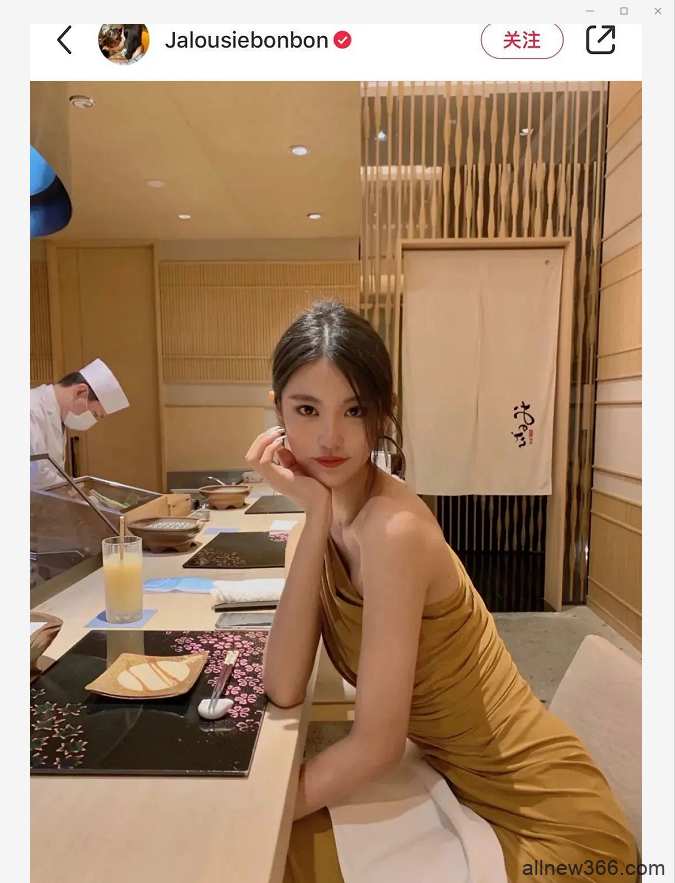This screenshot has width=675, height=883.
Task: Follow Jalousiebonbon with the 关注 button
Action: point(522,40)
